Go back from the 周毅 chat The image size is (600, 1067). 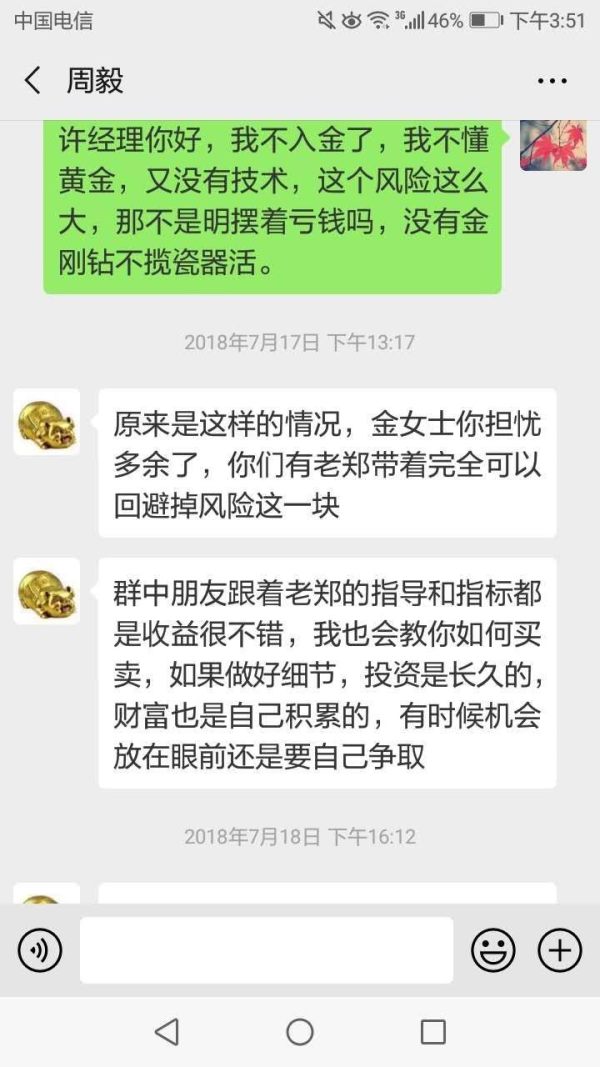(x=33, y=81)
